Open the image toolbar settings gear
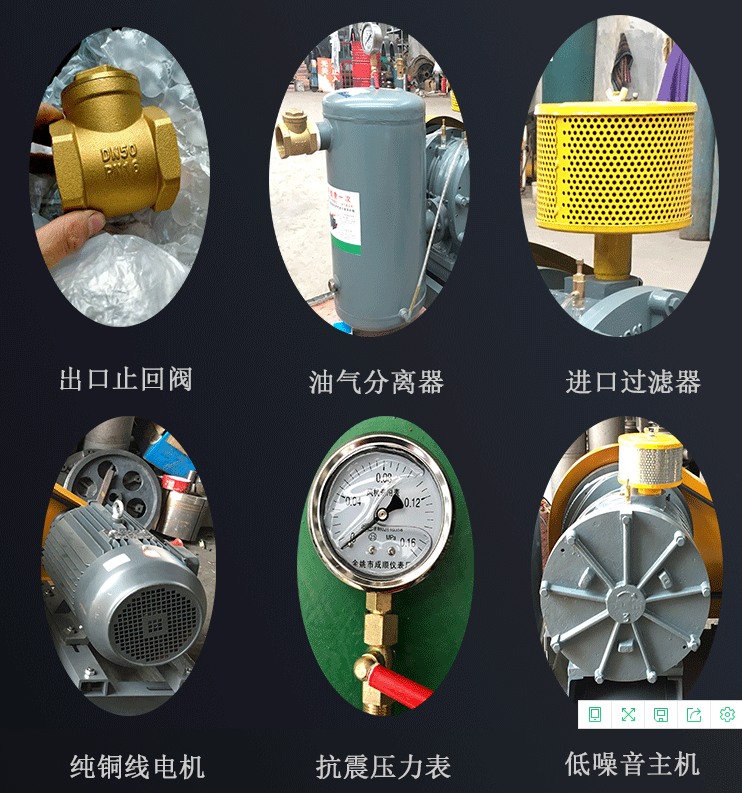This screenshot has width=742, height=793. click(727, 714)
